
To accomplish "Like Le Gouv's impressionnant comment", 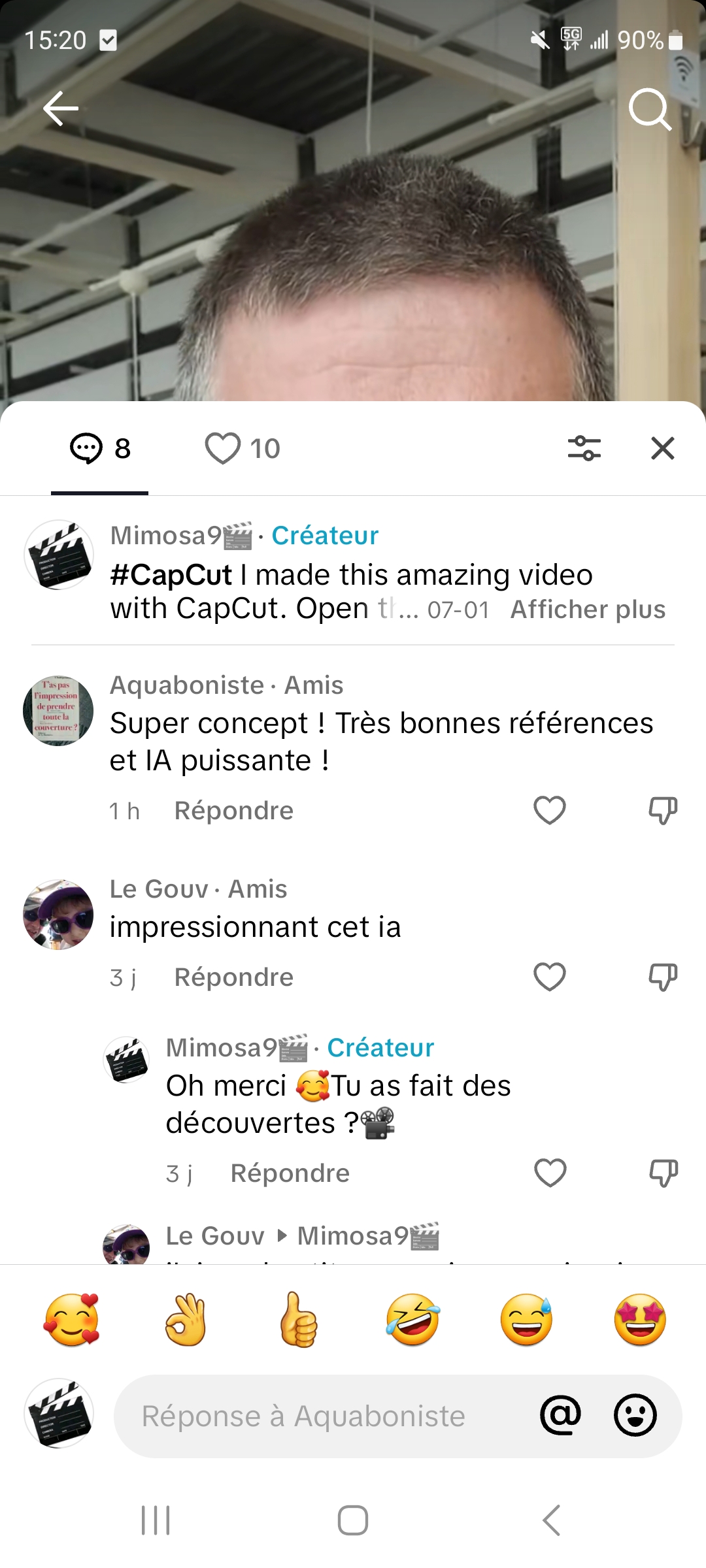I will coord(550,977).
